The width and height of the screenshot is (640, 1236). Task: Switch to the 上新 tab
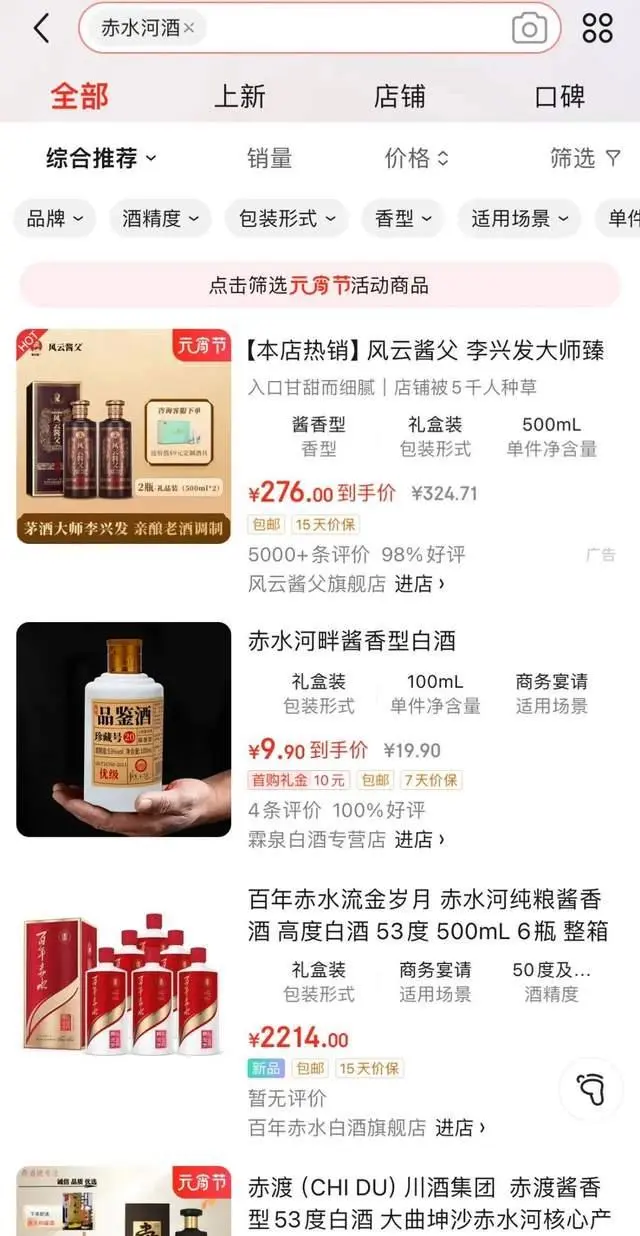click(240, 97)
